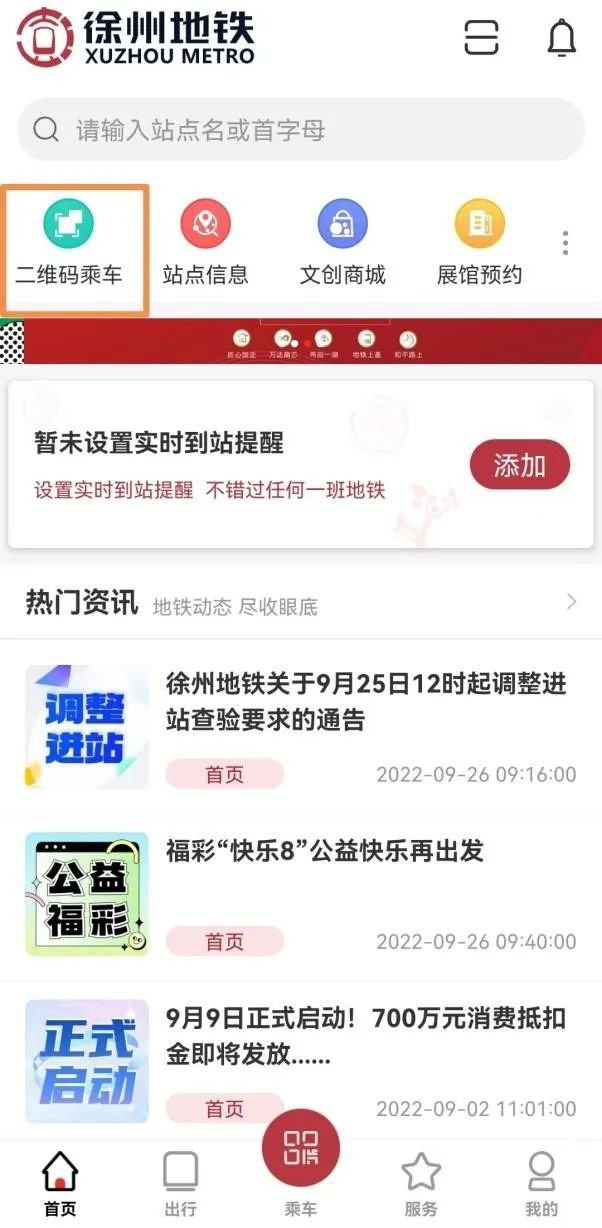602x1228 pixels.
Task: Switch to the 出行 tab
Action: [x=180, y=1183]
